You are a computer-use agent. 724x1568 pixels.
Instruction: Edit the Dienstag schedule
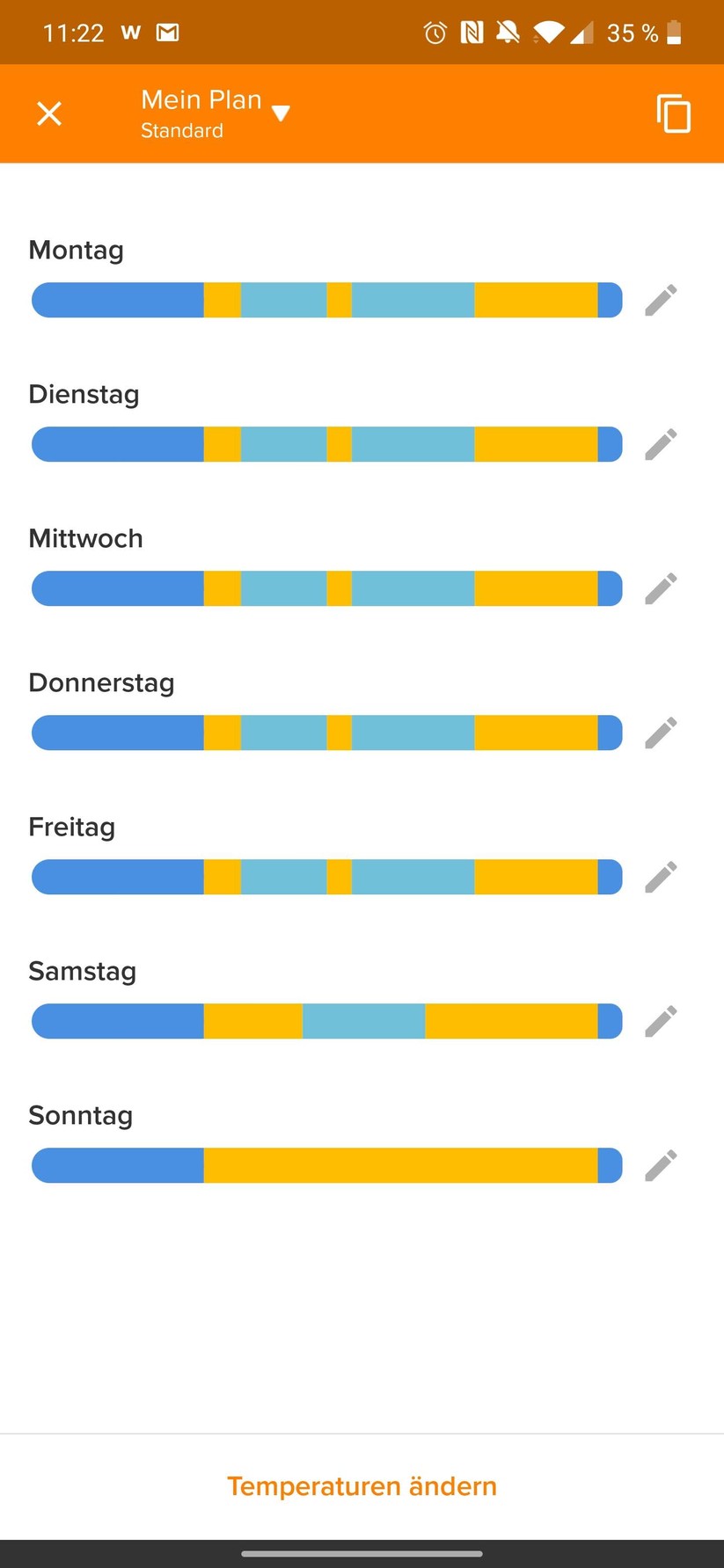pyautogui.click(x=661, y=444)
